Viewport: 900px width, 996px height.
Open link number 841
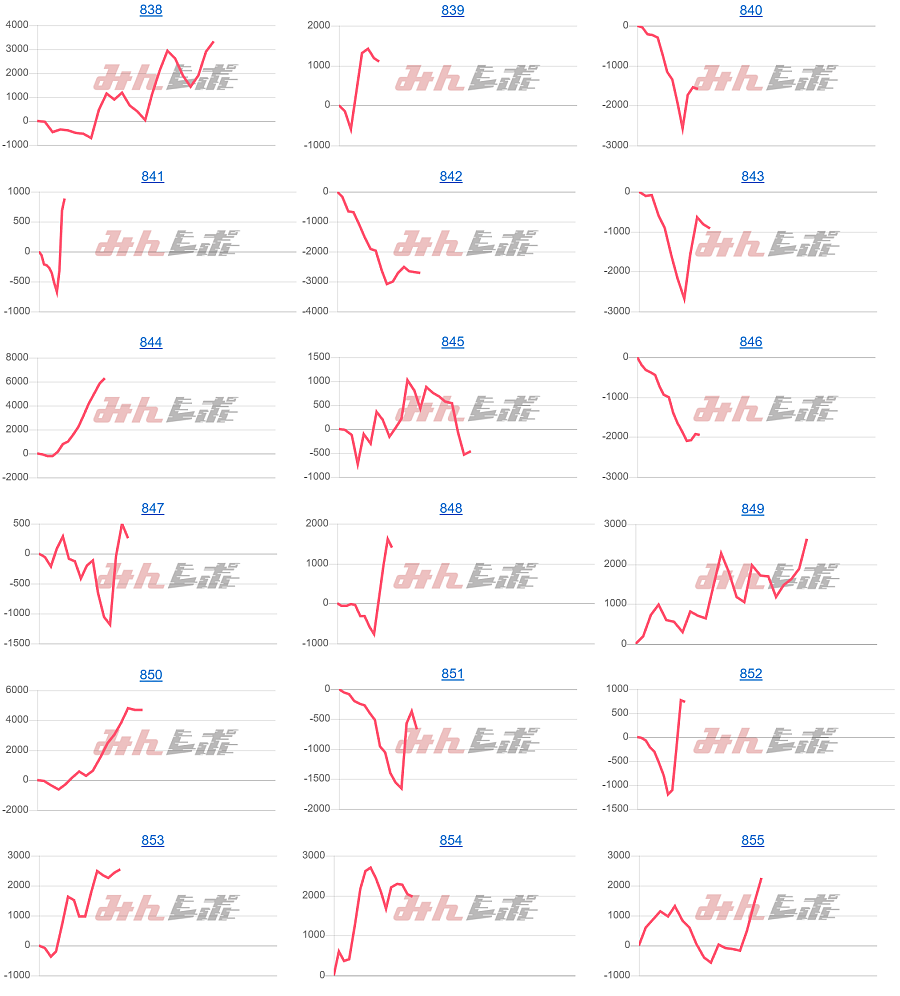152,176
